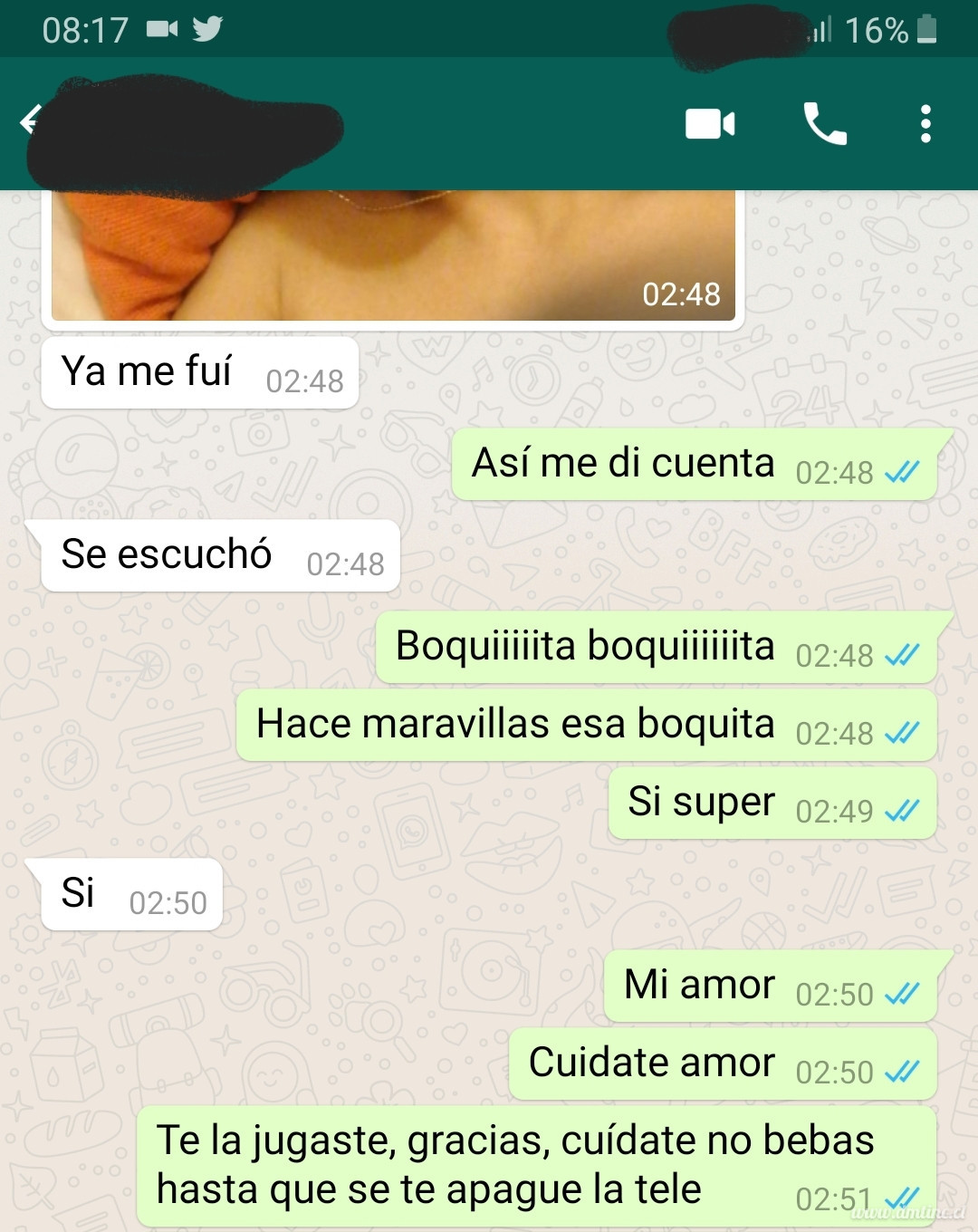
Task: Go back to the chat list
Action: [x=30, y=120]
